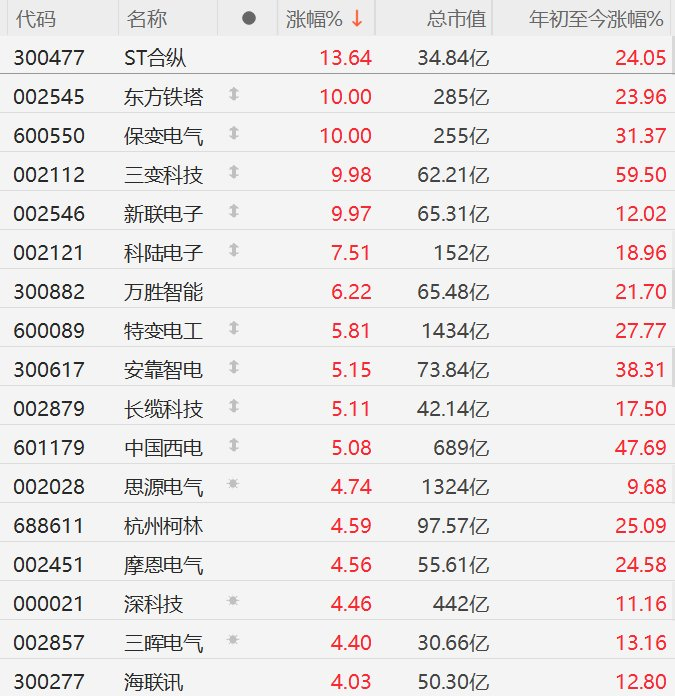
Task: Sort by 涨幅% column header
Action: [x=326, y=19]
